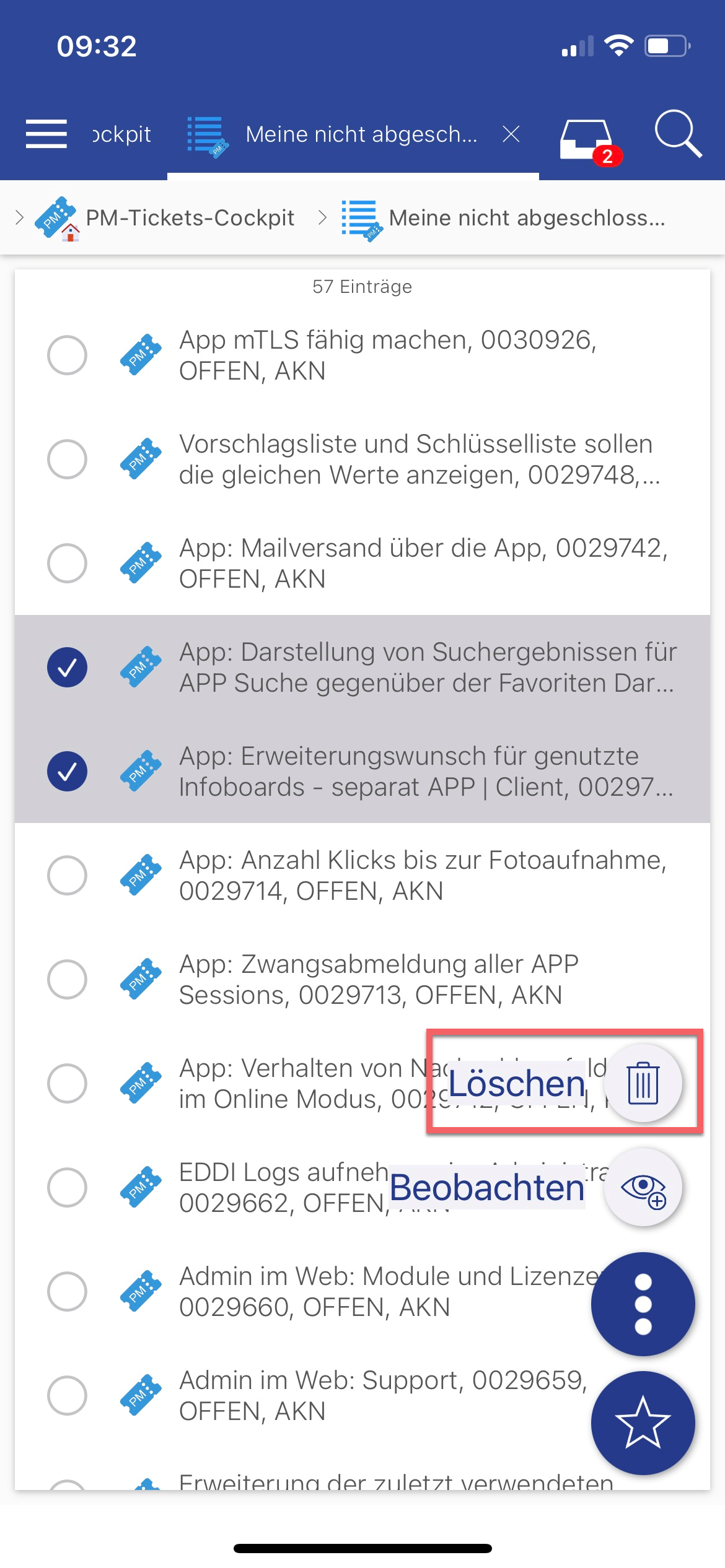Open the search magnifier
Viewport: 725px width, 1568px height.
click(678, 134)
